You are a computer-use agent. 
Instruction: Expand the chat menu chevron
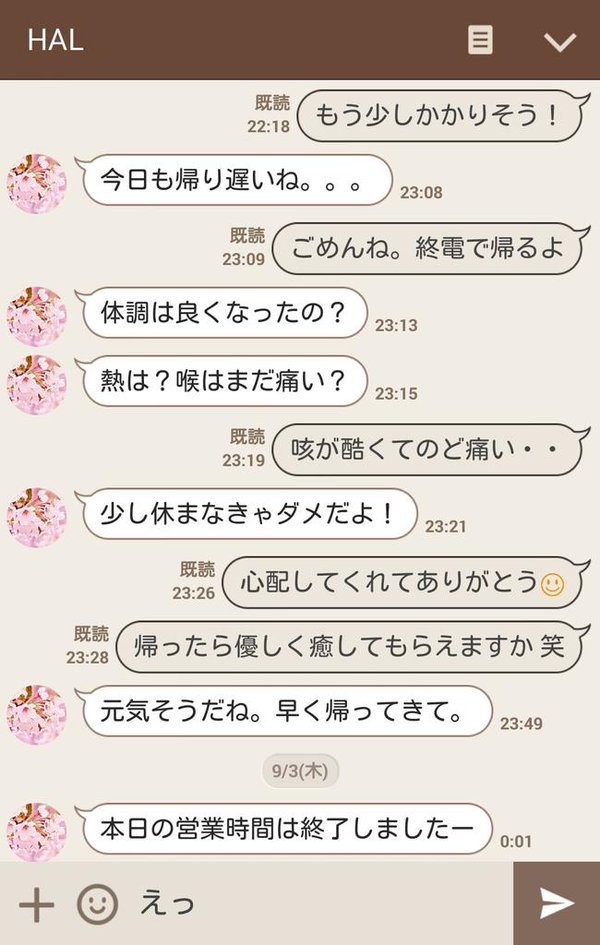560,41
